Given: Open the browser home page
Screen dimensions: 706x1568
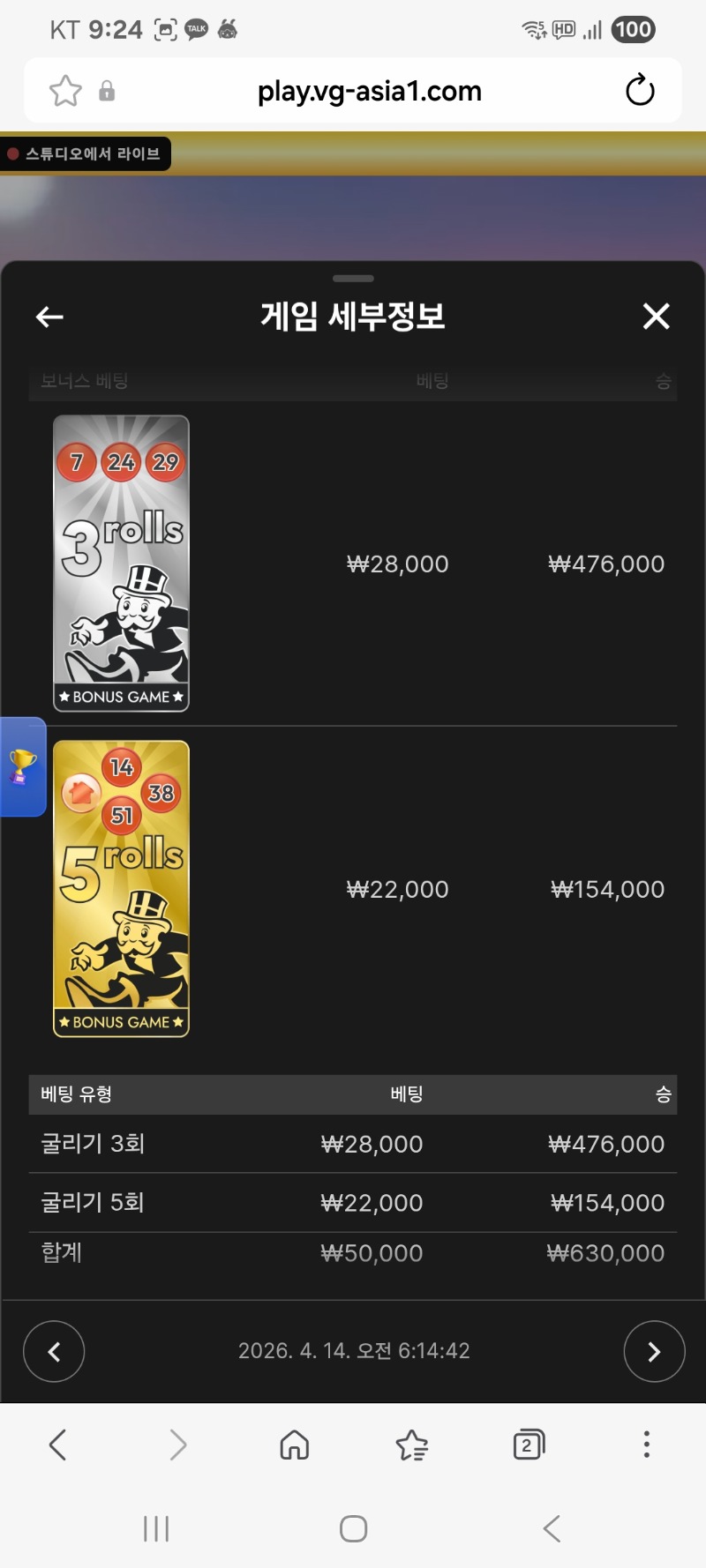Looking at the screenshot, I should point(294,1445).
